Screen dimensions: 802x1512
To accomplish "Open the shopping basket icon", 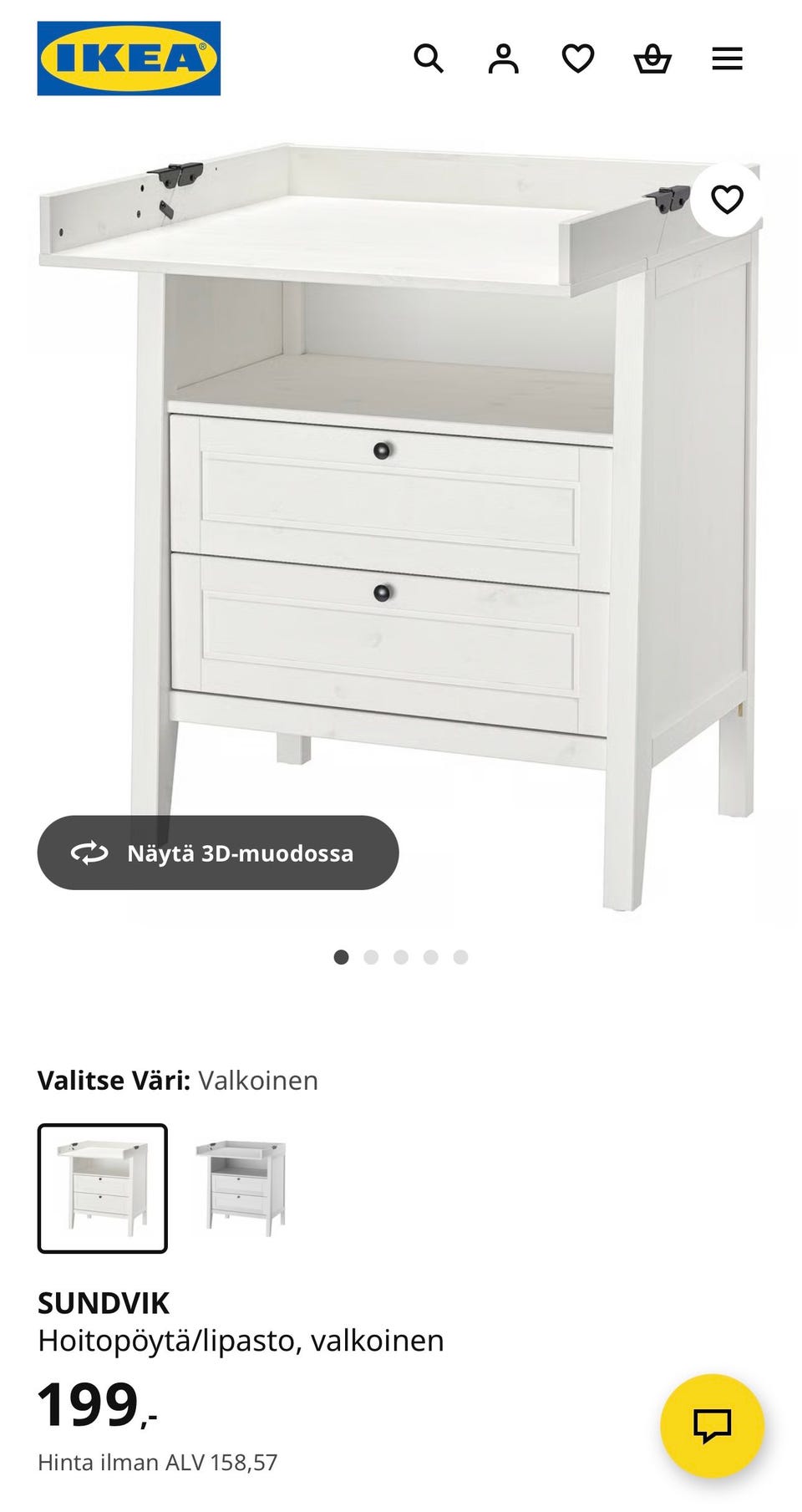I will (x=653, y=59).
